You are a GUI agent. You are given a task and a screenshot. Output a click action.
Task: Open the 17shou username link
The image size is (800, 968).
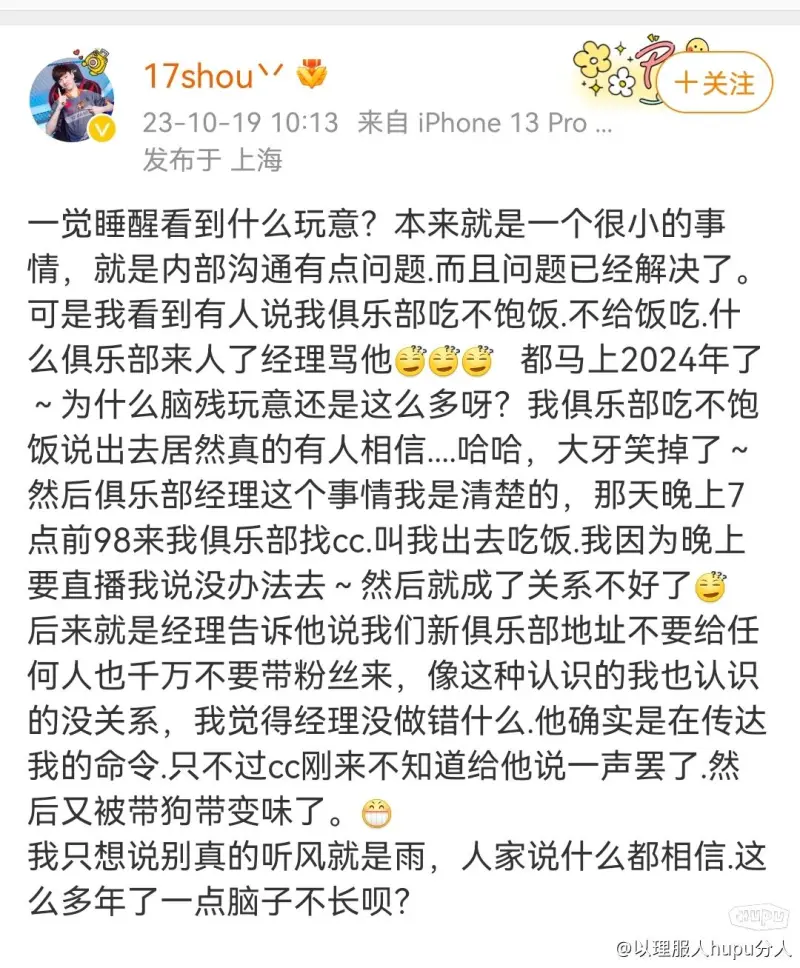point(200,76)
